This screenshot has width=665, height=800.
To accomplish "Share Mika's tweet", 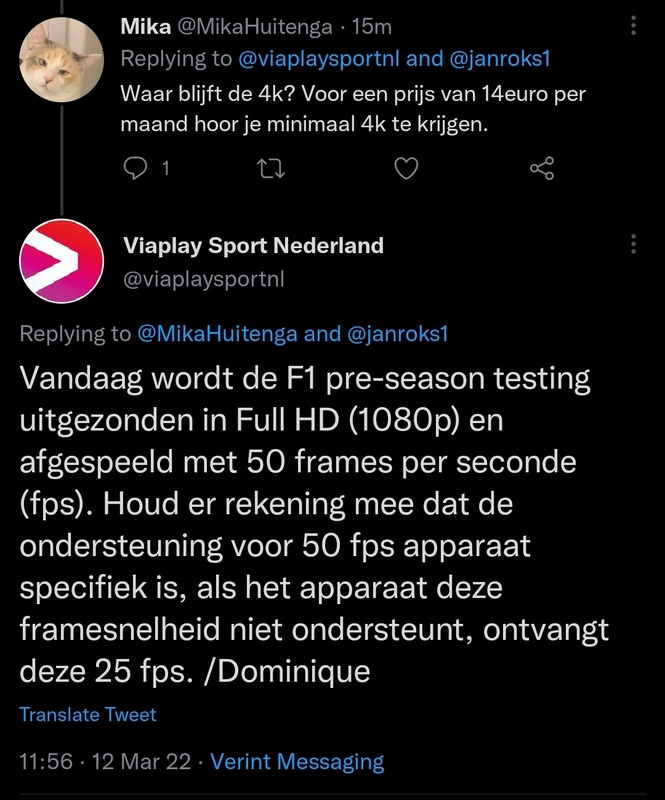I will [x=541, y=169].
